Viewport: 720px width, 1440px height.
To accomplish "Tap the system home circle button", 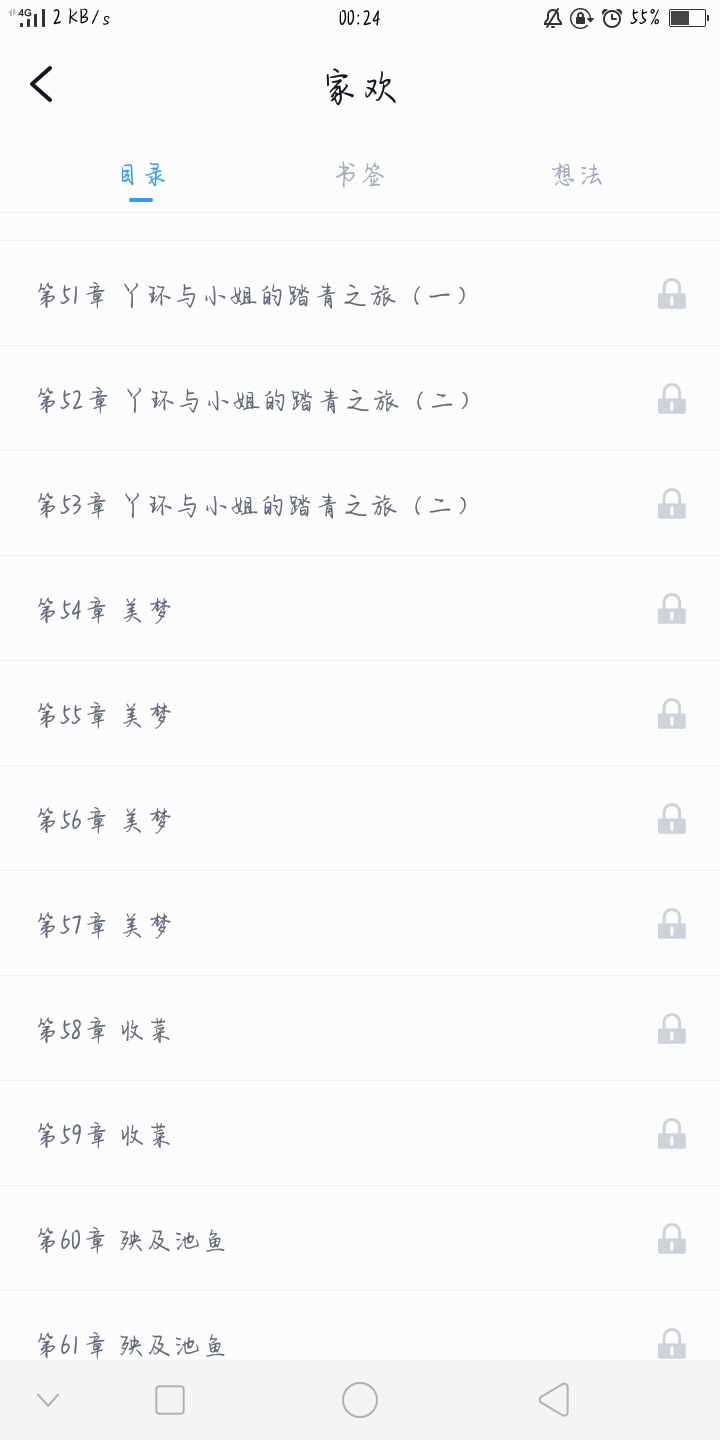I will pyautogui.click(x=360, y=1400).
